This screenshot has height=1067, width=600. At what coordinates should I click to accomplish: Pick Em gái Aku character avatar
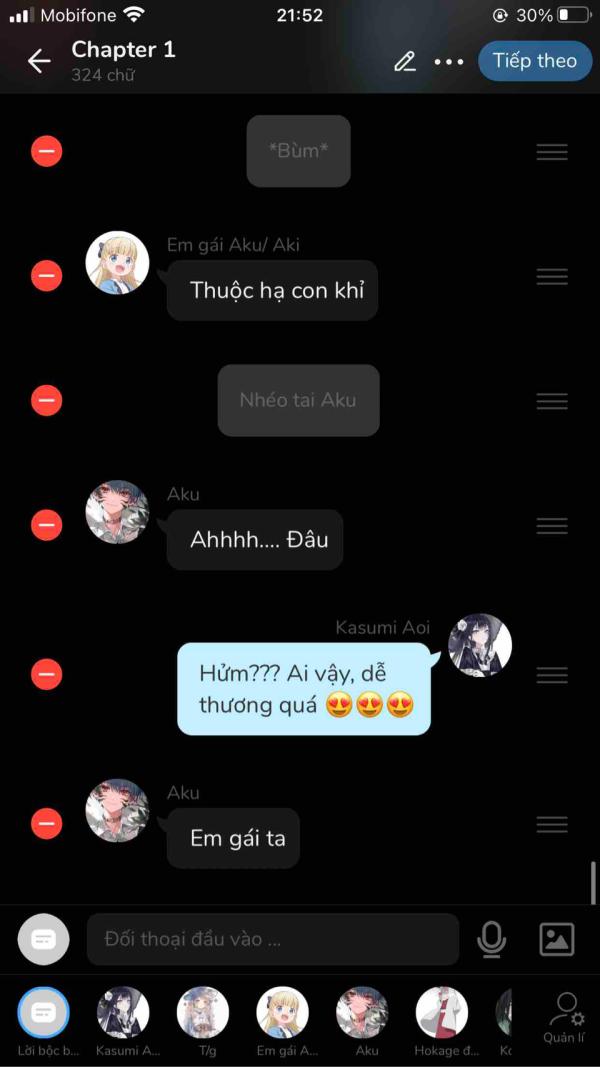[283, 1012]
